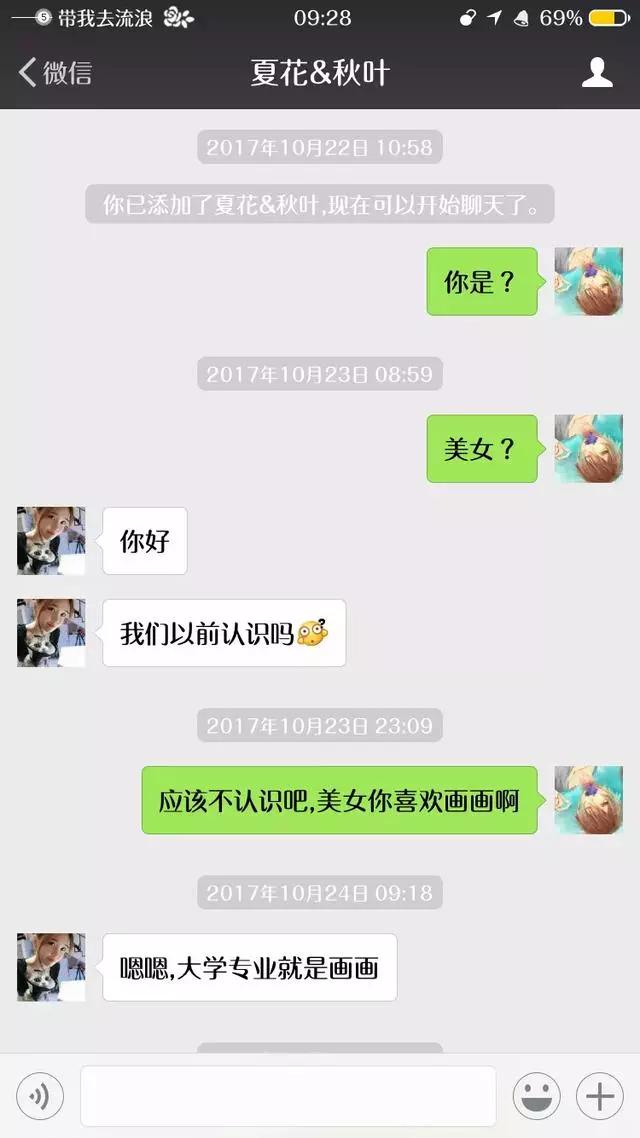Open contact's avatar beside 你好

[x=51, y=541]
